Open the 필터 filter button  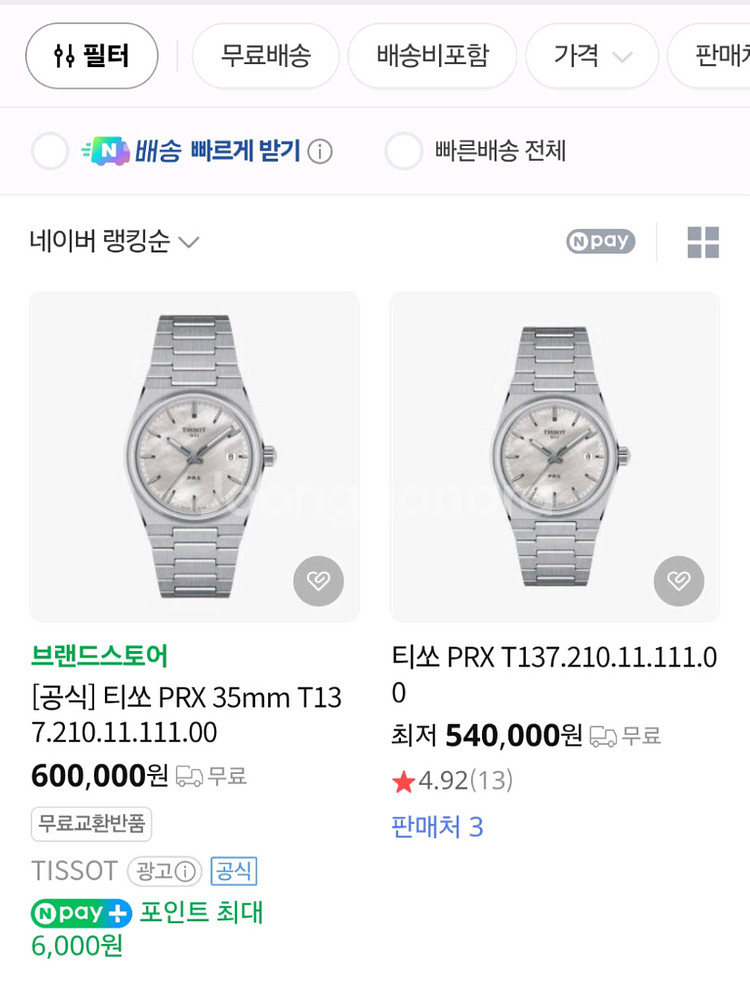tap(92, 56)
